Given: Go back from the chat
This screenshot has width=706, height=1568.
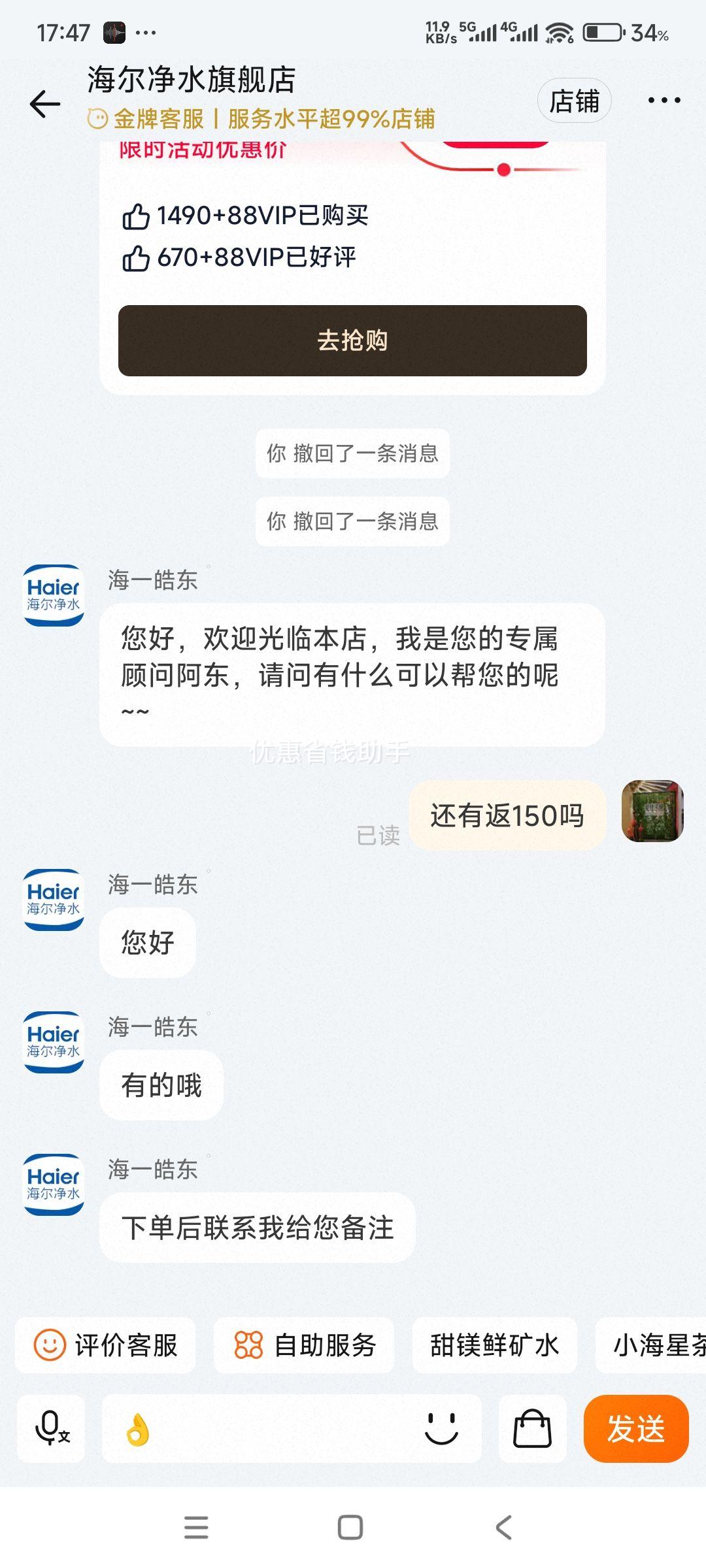Looking at the screenshot, I should click(x=44, y=104).
